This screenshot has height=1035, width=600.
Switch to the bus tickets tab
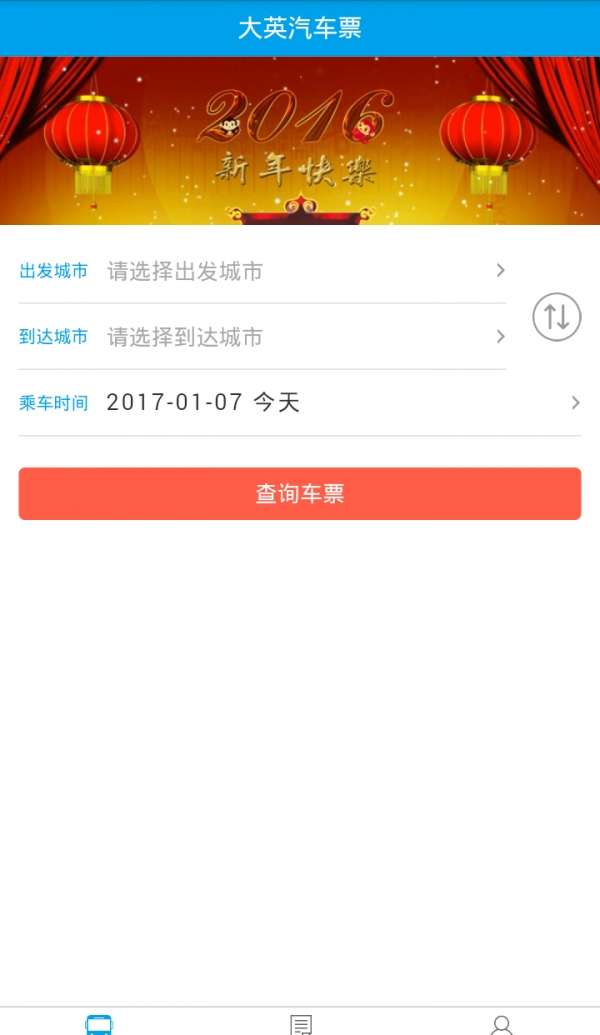[99, 1023]
